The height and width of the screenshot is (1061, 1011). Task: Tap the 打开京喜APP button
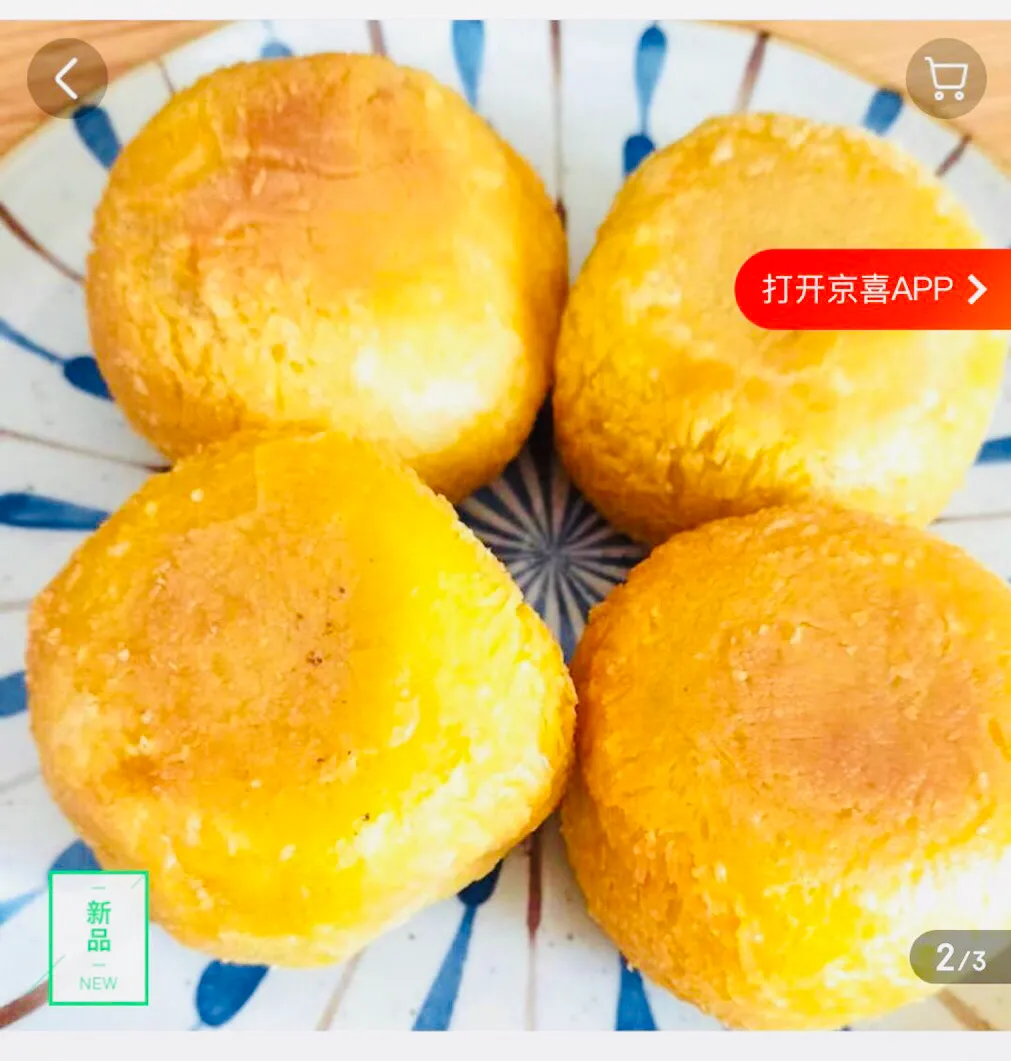click(x=874, y=289)
